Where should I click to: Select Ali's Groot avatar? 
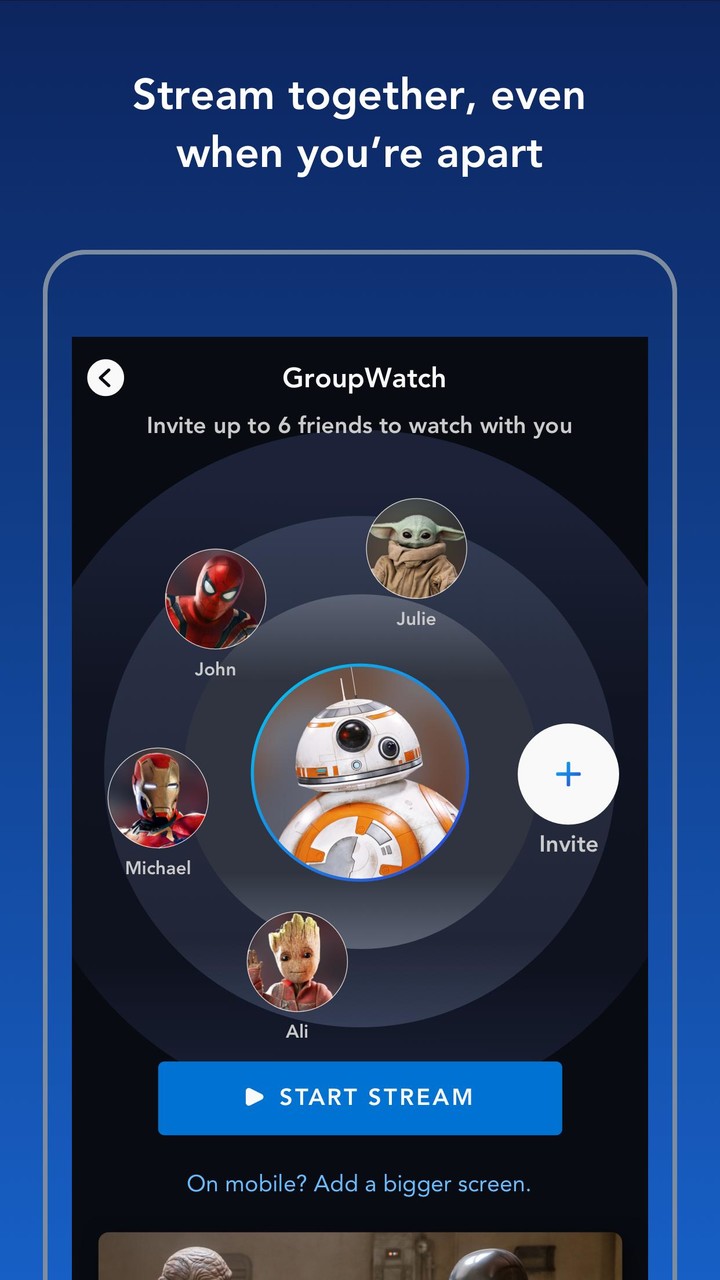coord(299,960)
